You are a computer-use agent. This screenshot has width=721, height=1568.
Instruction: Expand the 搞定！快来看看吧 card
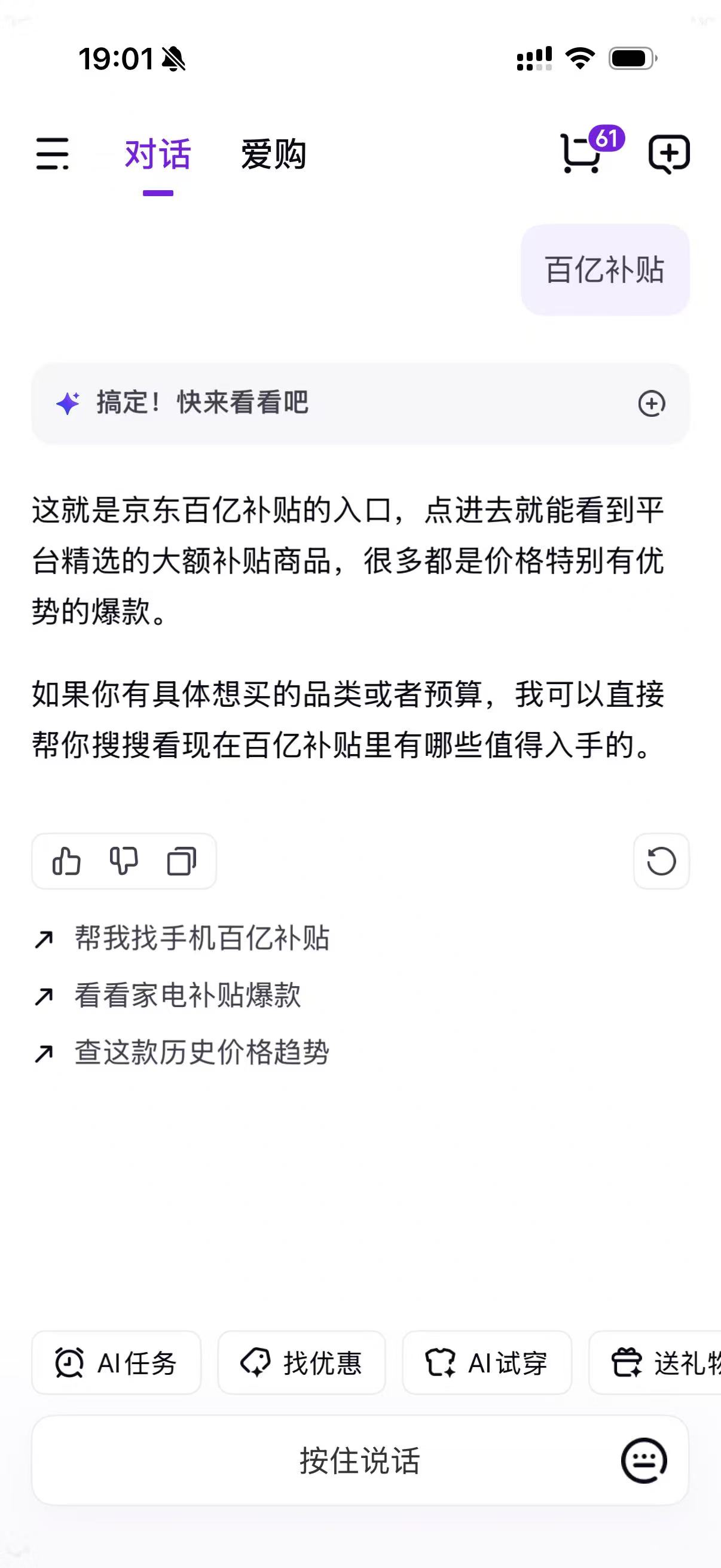(x=651, y=404)
